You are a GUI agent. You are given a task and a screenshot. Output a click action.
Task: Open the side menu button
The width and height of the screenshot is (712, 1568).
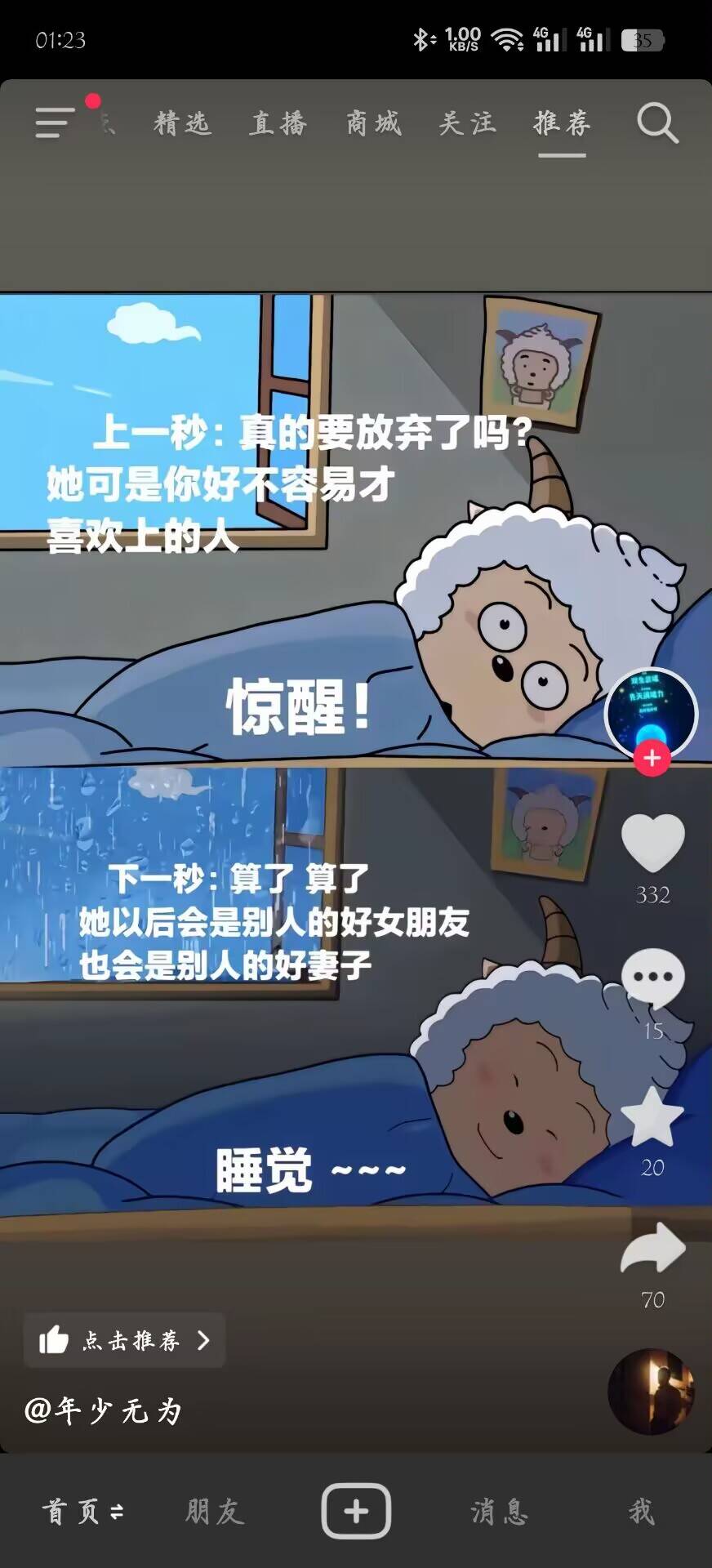click(56, 122)
